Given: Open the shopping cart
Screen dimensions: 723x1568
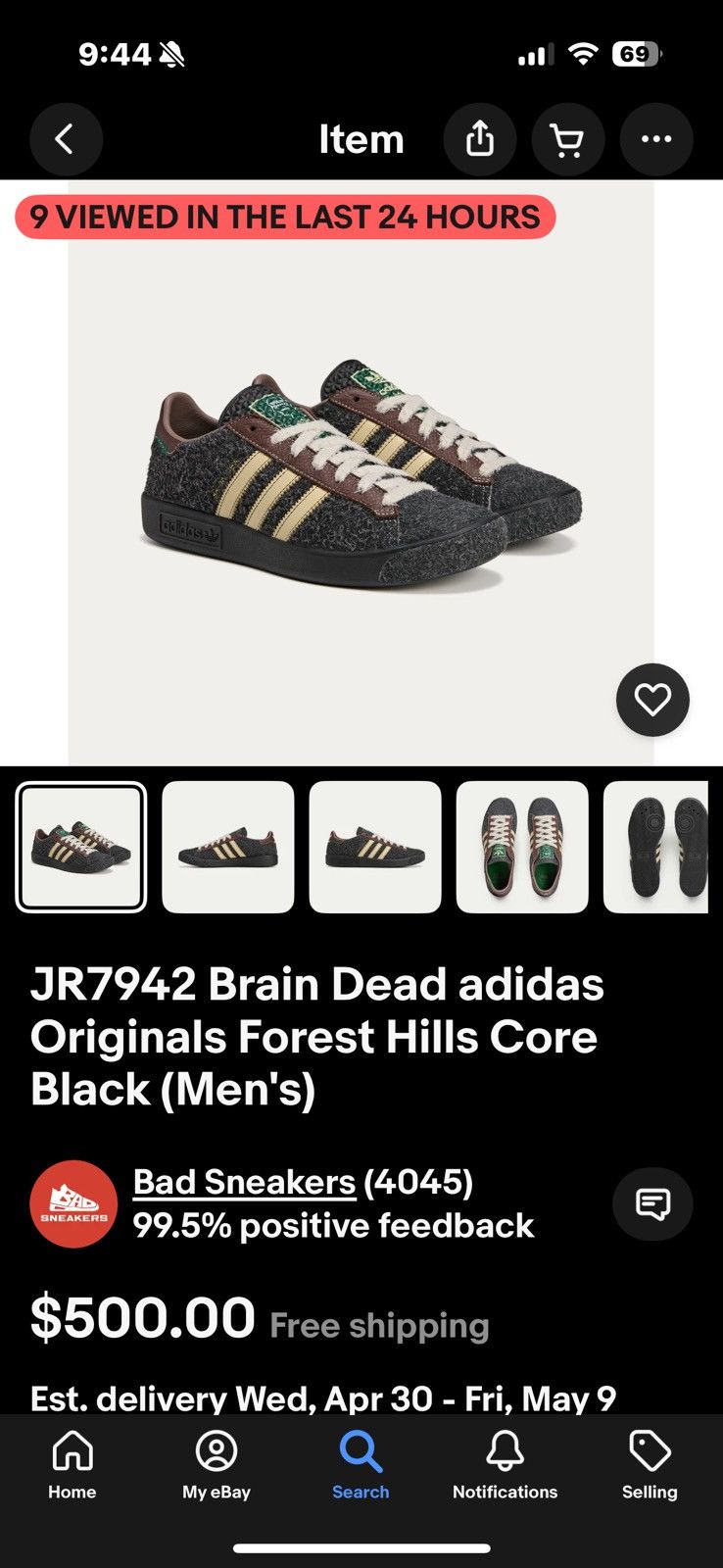Looking at the screenshot, I should [567, 140].
